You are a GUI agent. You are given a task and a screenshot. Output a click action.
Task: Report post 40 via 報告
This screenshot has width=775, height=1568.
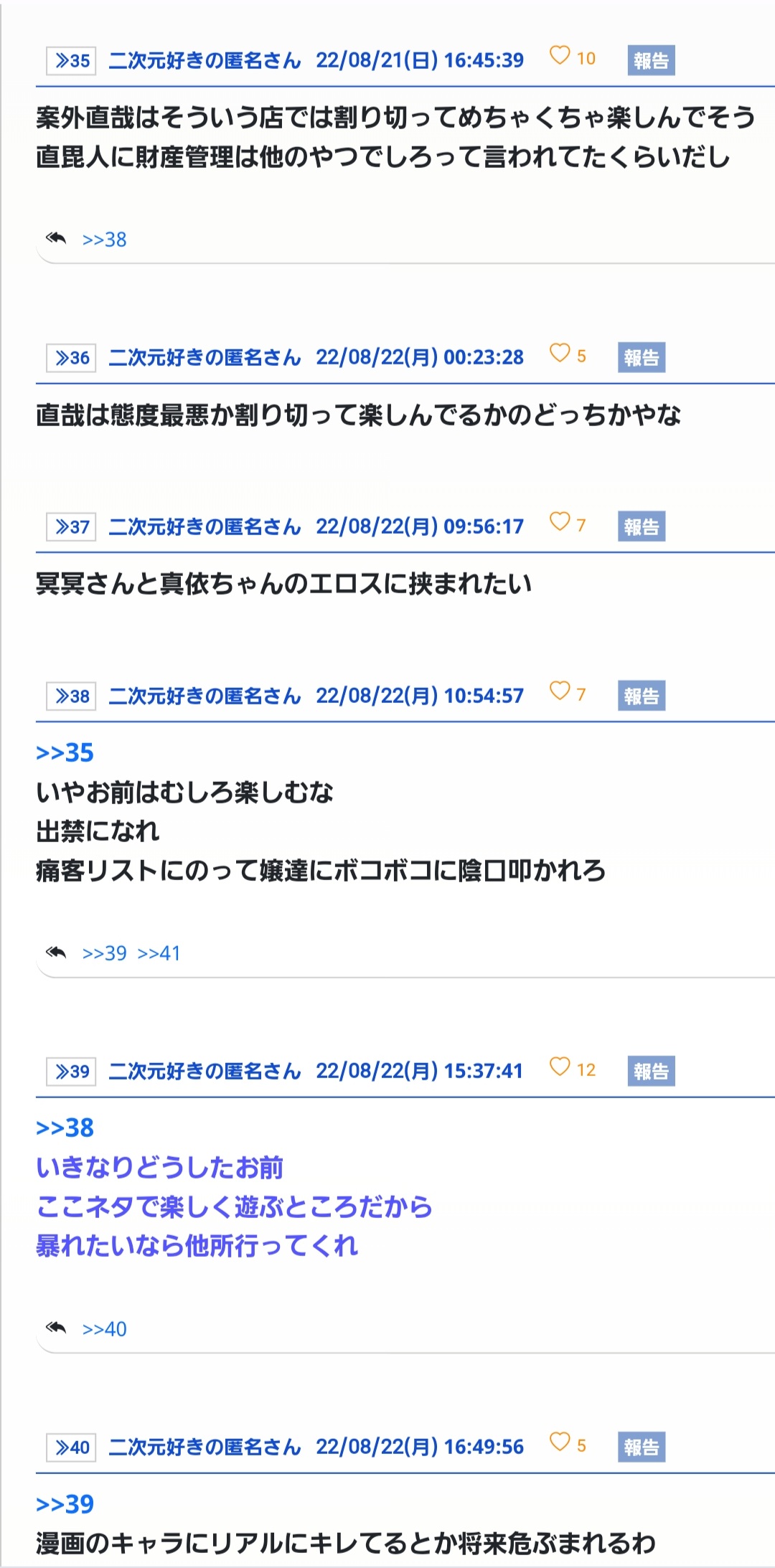click(x=642, y=1447)
